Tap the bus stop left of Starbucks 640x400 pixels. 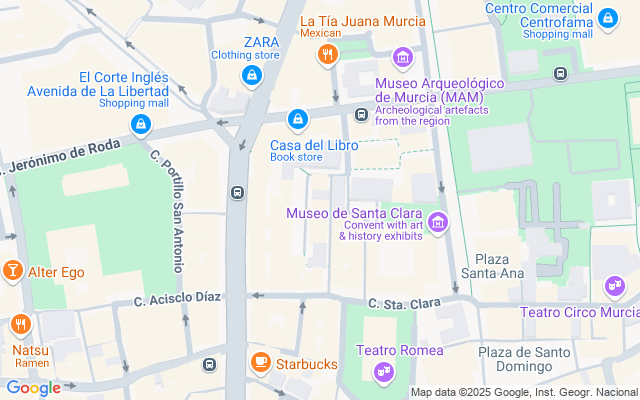coord(209,364)
